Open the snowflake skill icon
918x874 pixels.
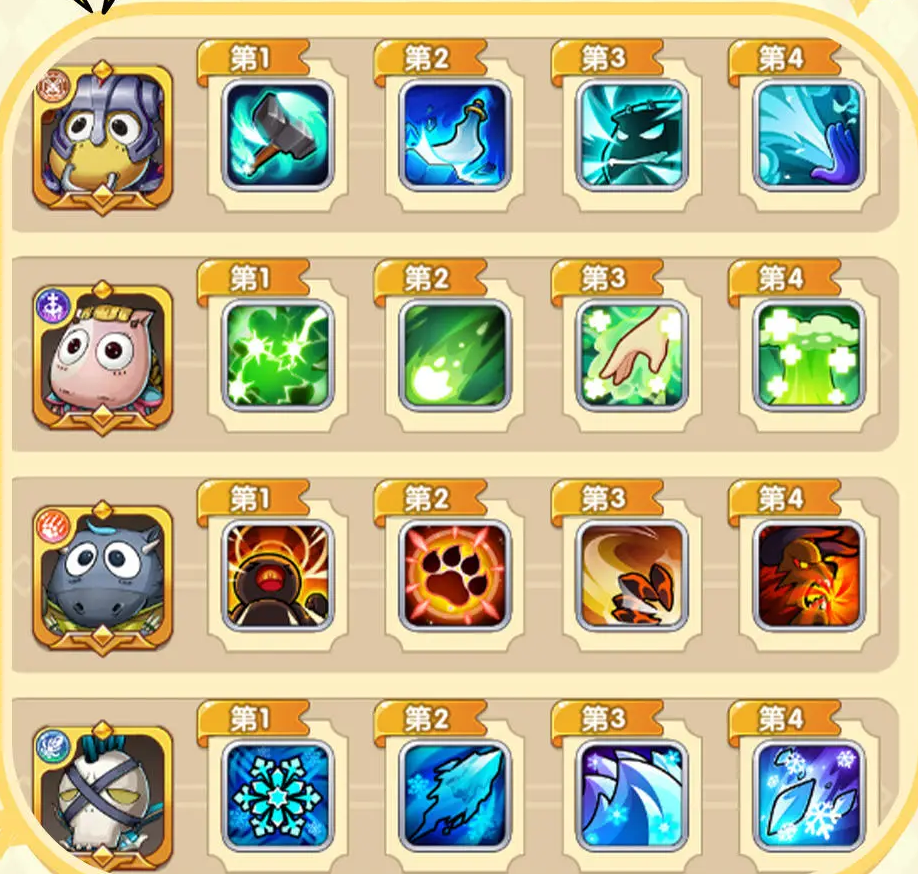[x=277, y=796]
